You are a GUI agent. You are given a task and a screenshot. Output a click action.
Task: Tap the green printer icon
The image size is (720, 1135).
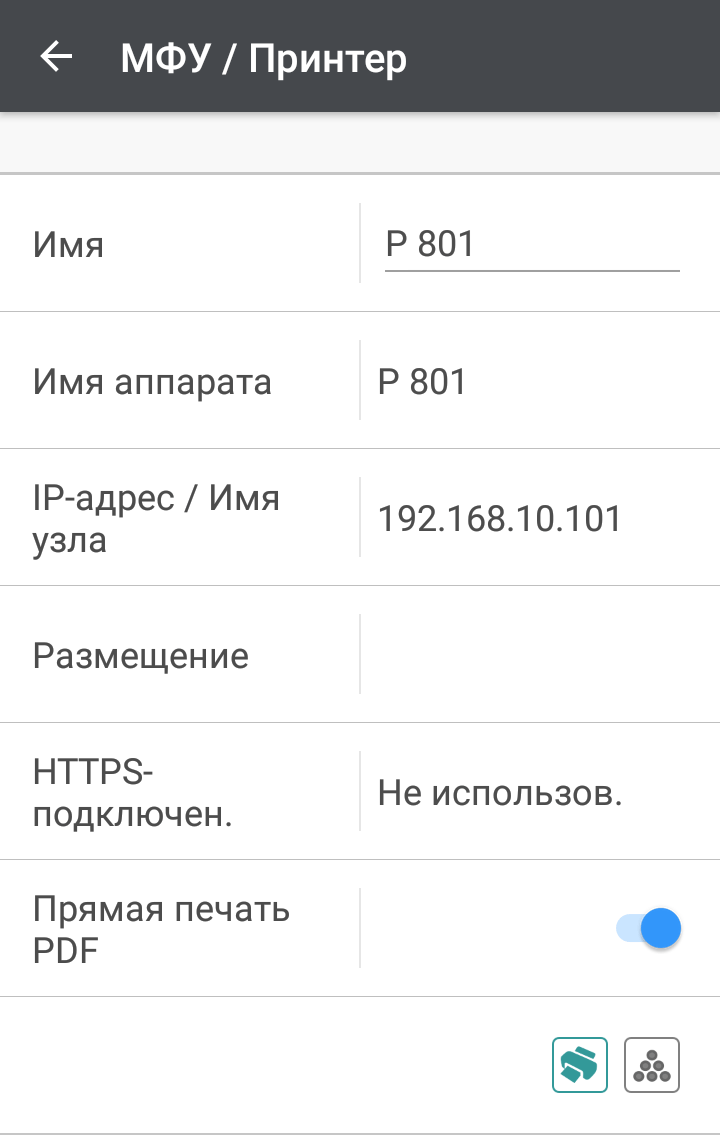click(580, 1065)
